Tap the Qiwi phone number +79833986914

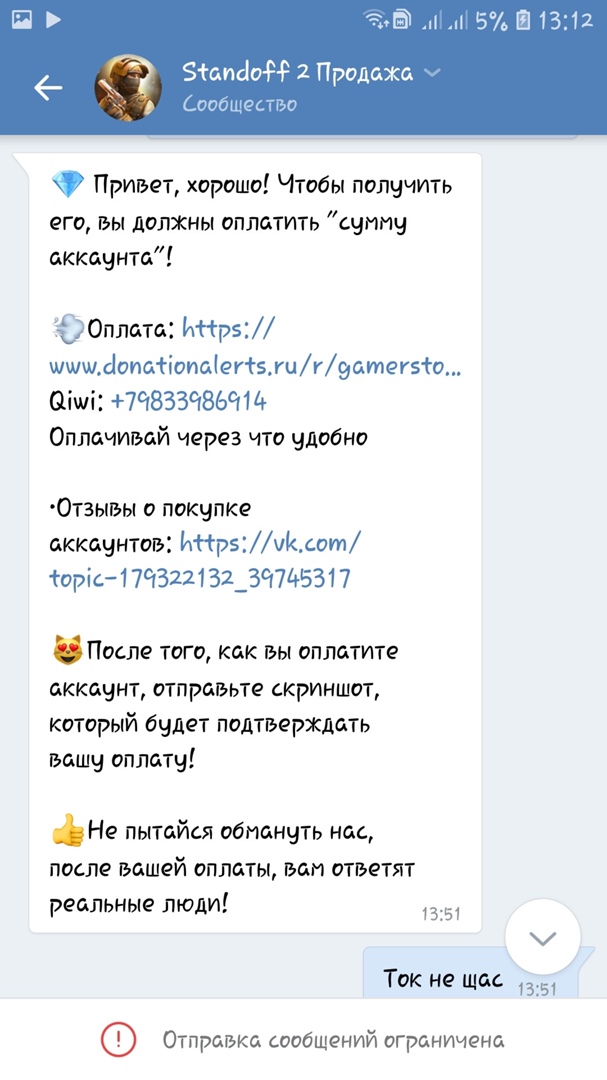click(189, 401)
